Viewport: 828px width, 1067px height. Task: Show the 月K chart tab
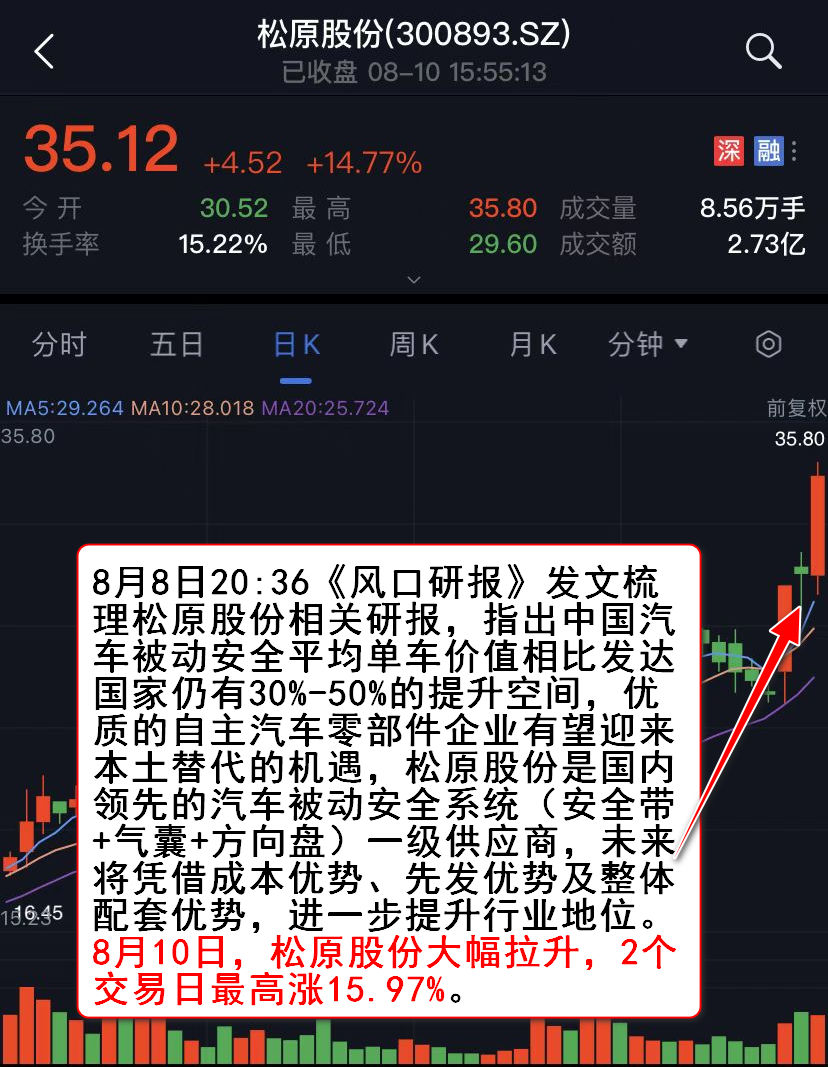coord(533,345)
